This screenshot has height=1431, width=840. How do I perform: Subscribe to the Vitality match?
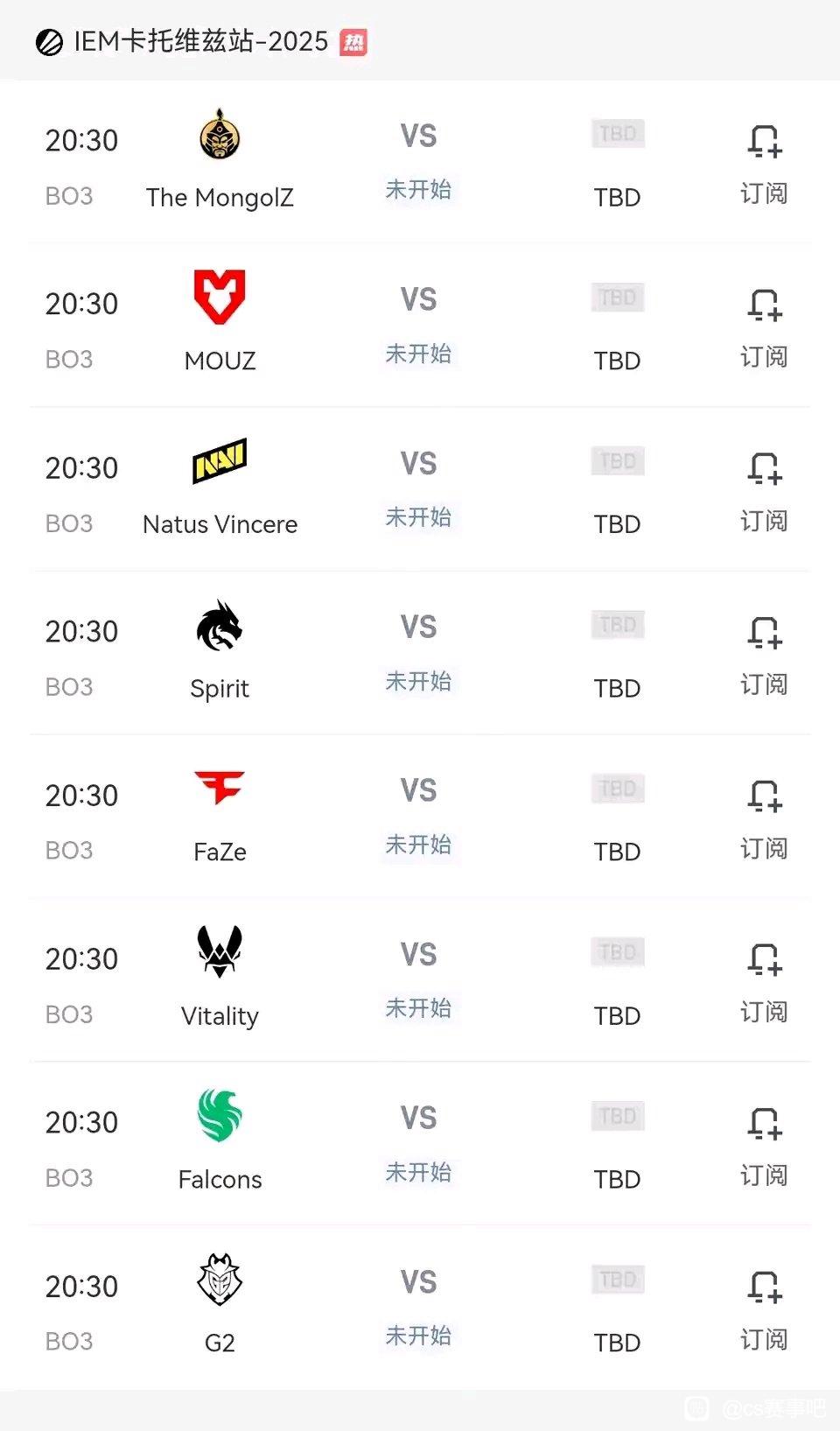point(764,982)
